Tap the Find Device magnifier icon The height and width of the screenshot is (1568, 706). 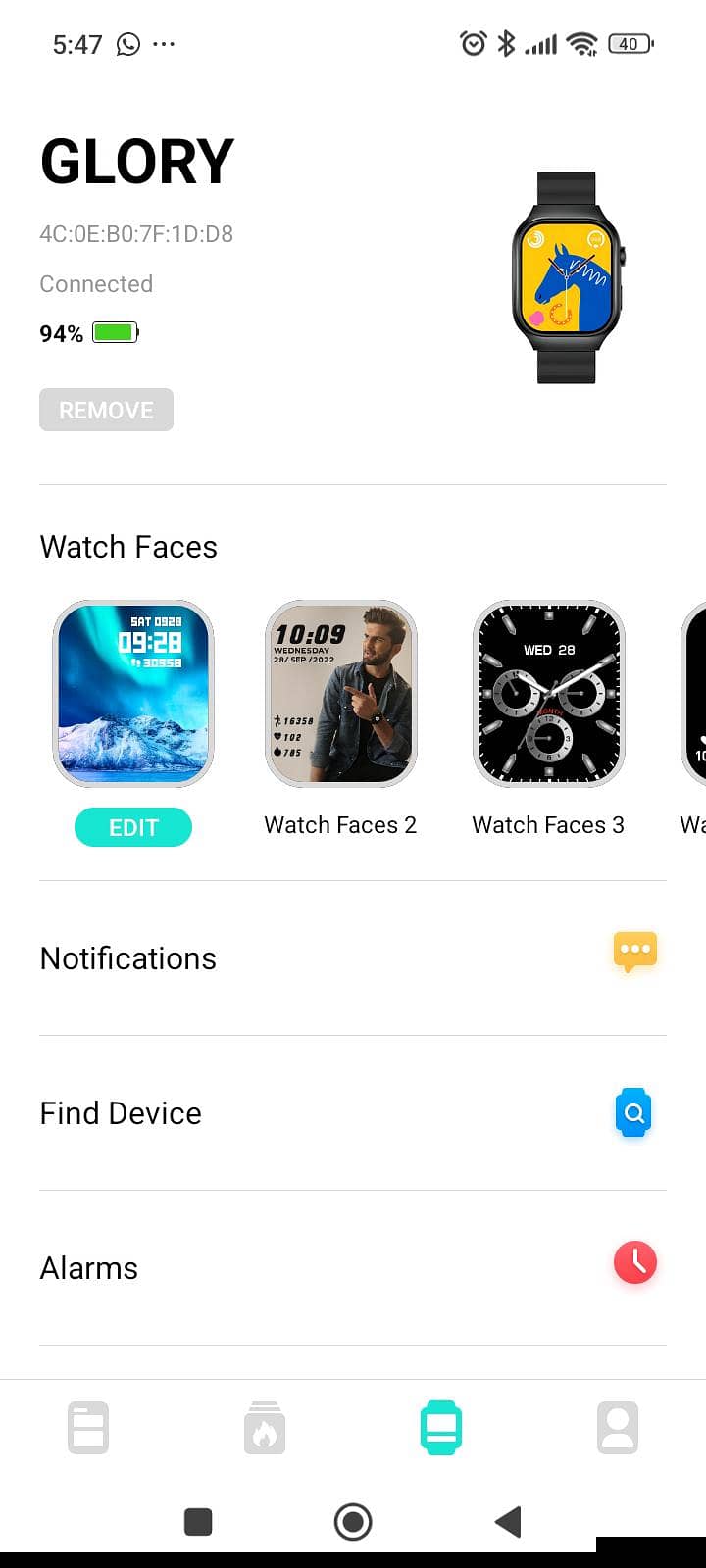click(x=633, y=1112)
